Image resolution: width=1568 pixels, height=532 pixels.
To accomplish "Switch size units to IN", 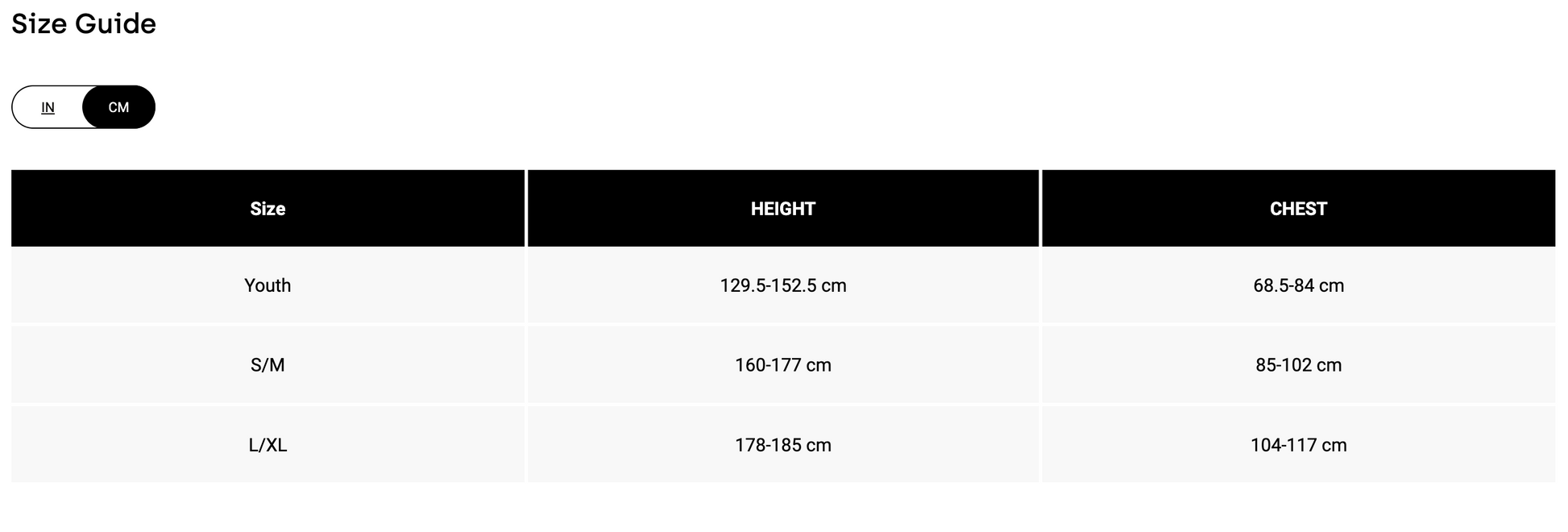I will [48, 107].
